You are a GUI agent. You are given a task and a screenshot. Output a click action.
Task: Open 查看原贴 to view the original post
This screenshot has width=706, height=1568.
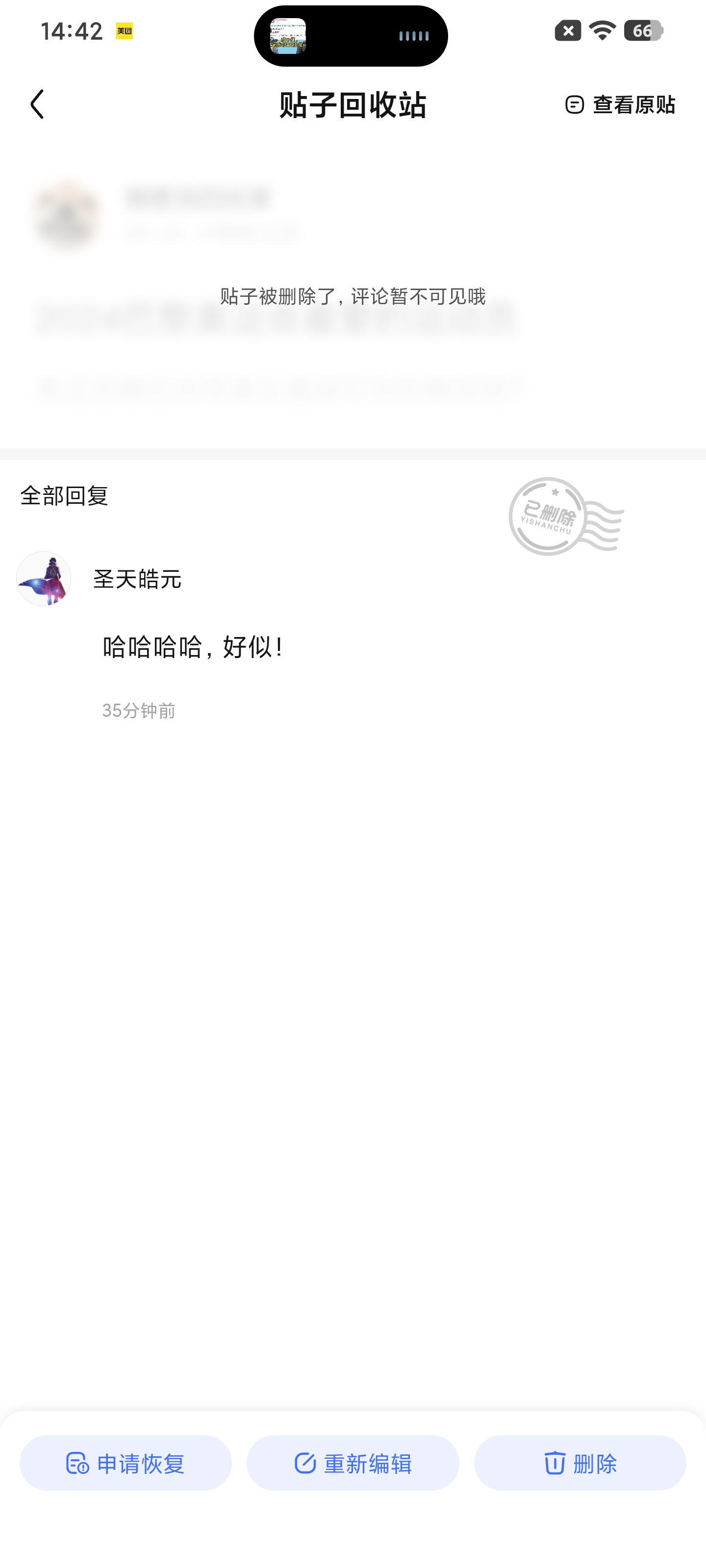620,105
